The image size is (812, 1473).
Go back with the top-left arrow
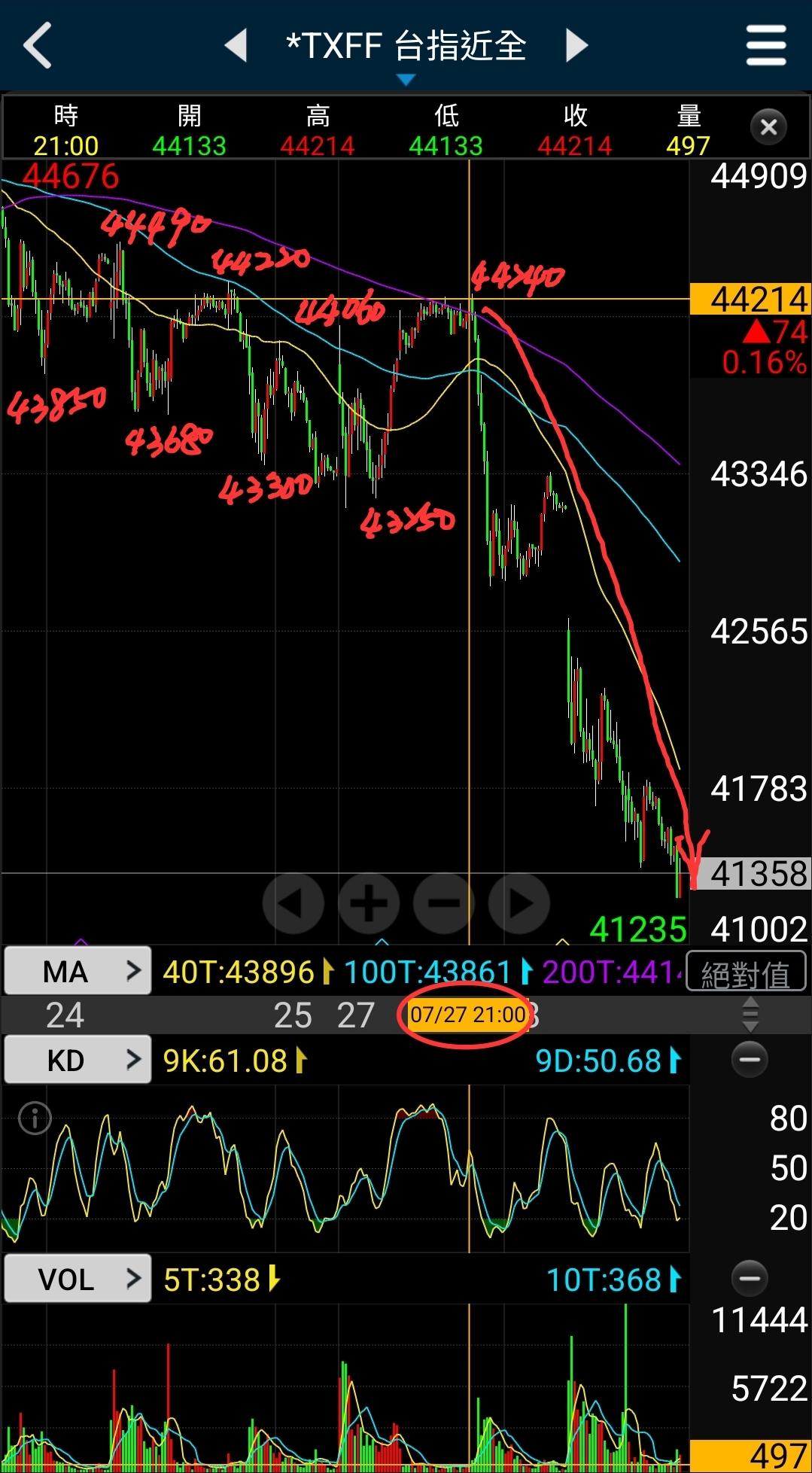pyautogui.click(x=38, y=45)
